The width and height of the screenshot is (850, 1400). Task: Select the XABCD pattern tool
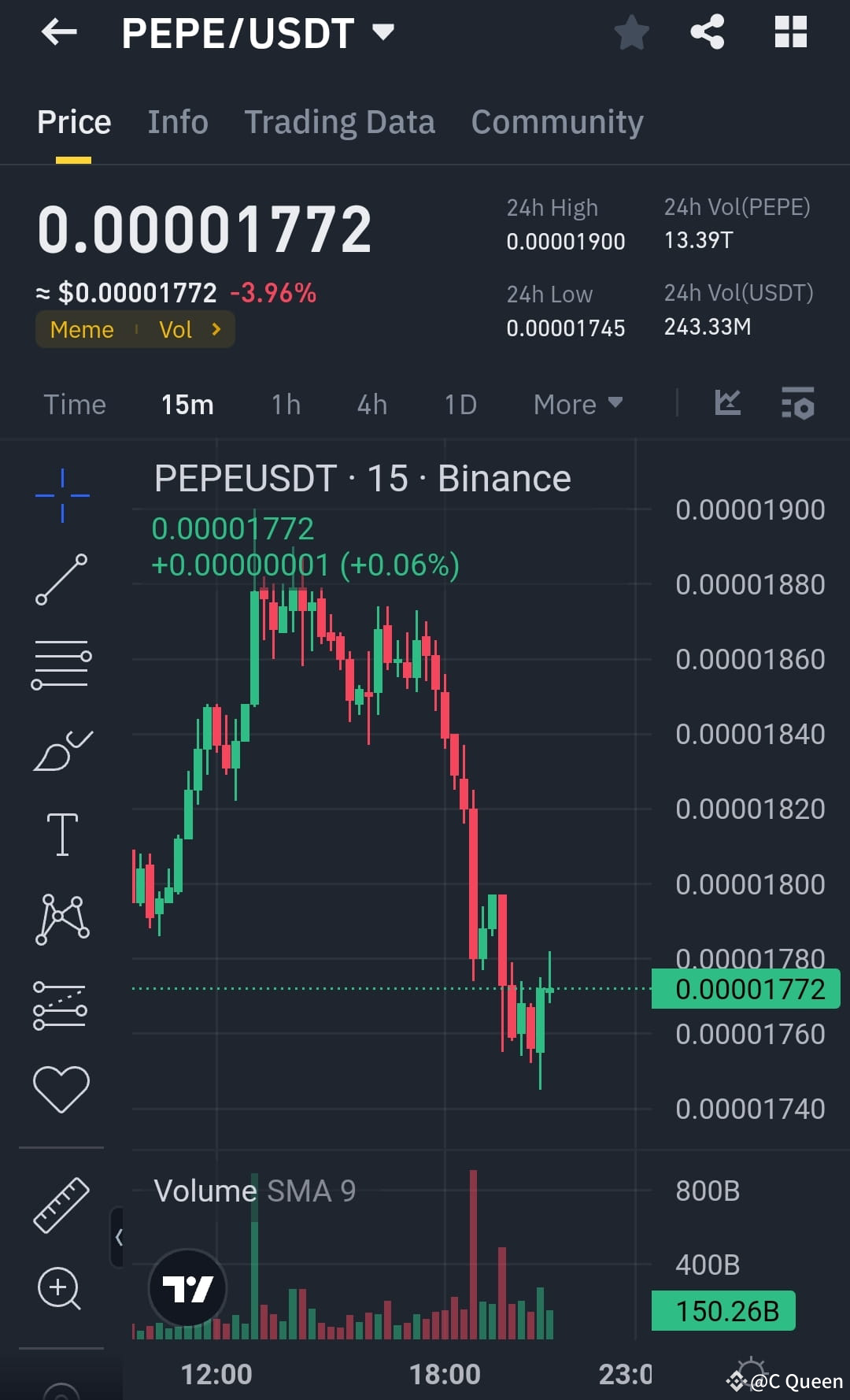pos(61,918)
